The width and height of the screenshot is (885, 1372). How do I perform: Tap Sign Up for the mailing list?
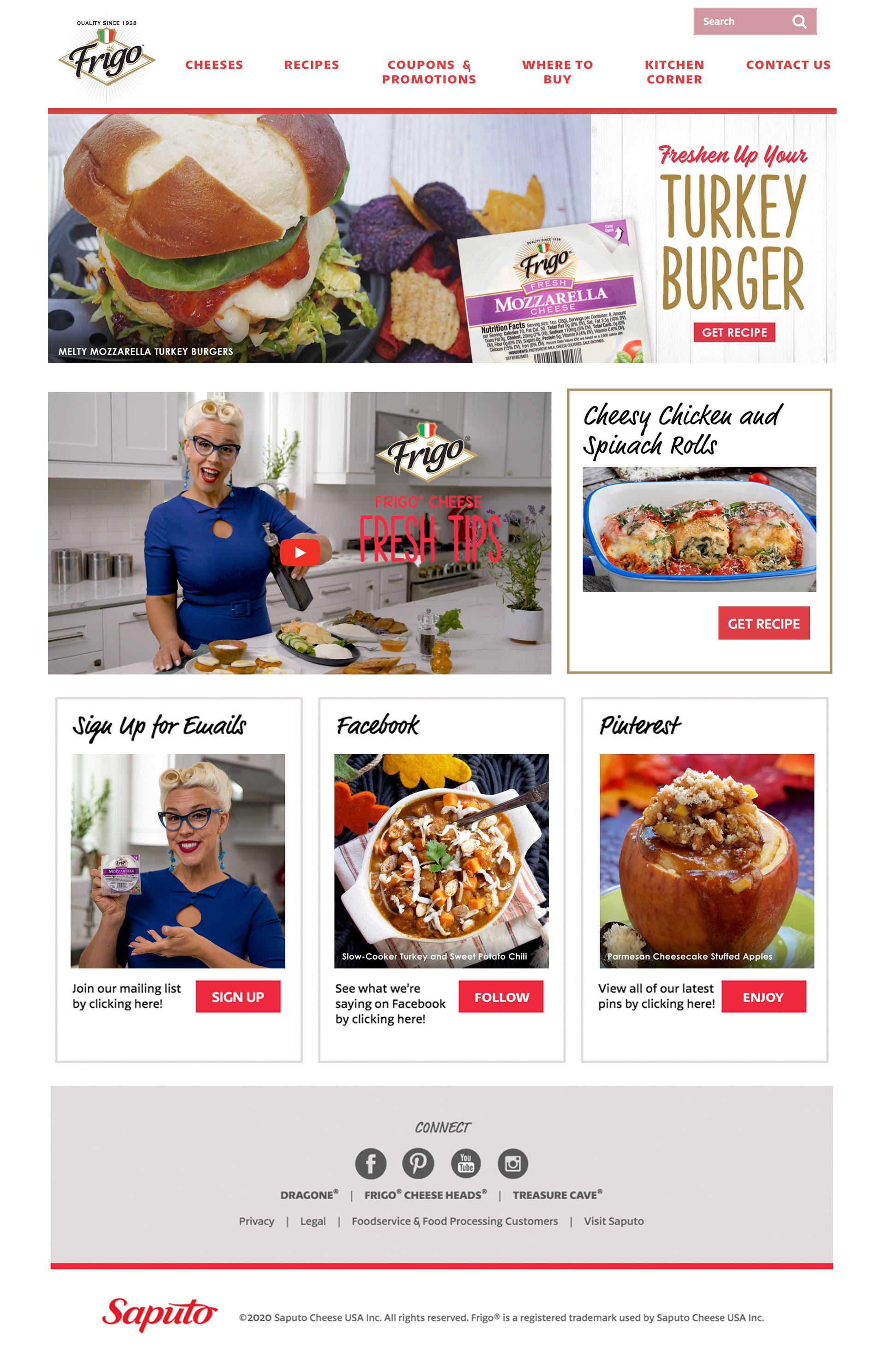click(238, 997)
